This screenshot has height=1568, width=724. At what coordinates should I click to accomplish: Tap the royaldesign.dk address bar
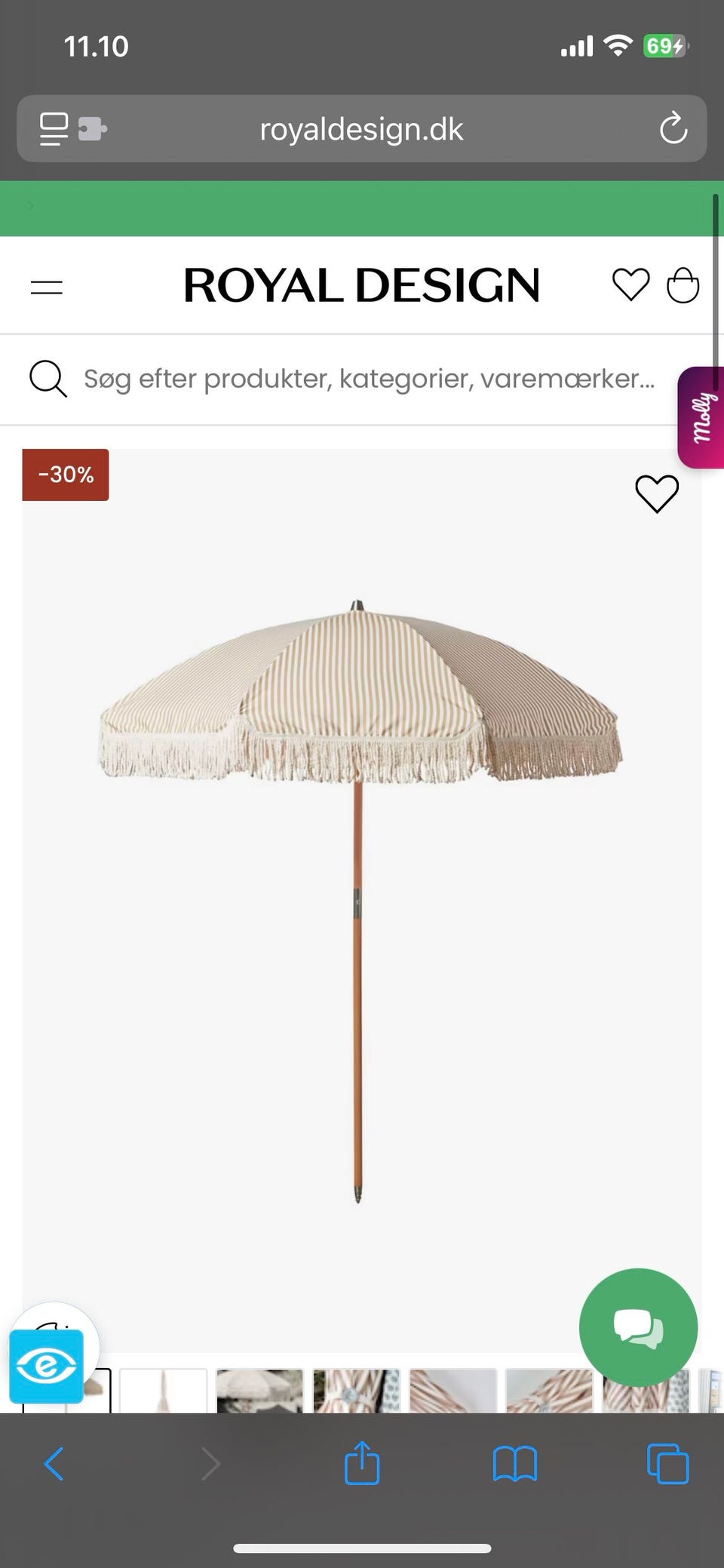point(362,129)
